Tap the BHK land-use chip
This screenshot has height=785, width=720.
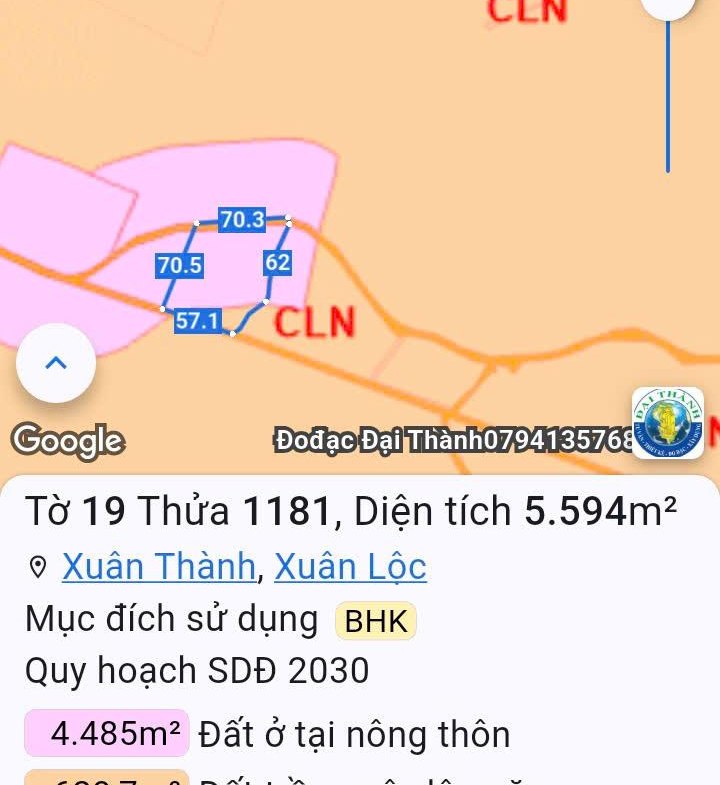[x=375, y=621]
